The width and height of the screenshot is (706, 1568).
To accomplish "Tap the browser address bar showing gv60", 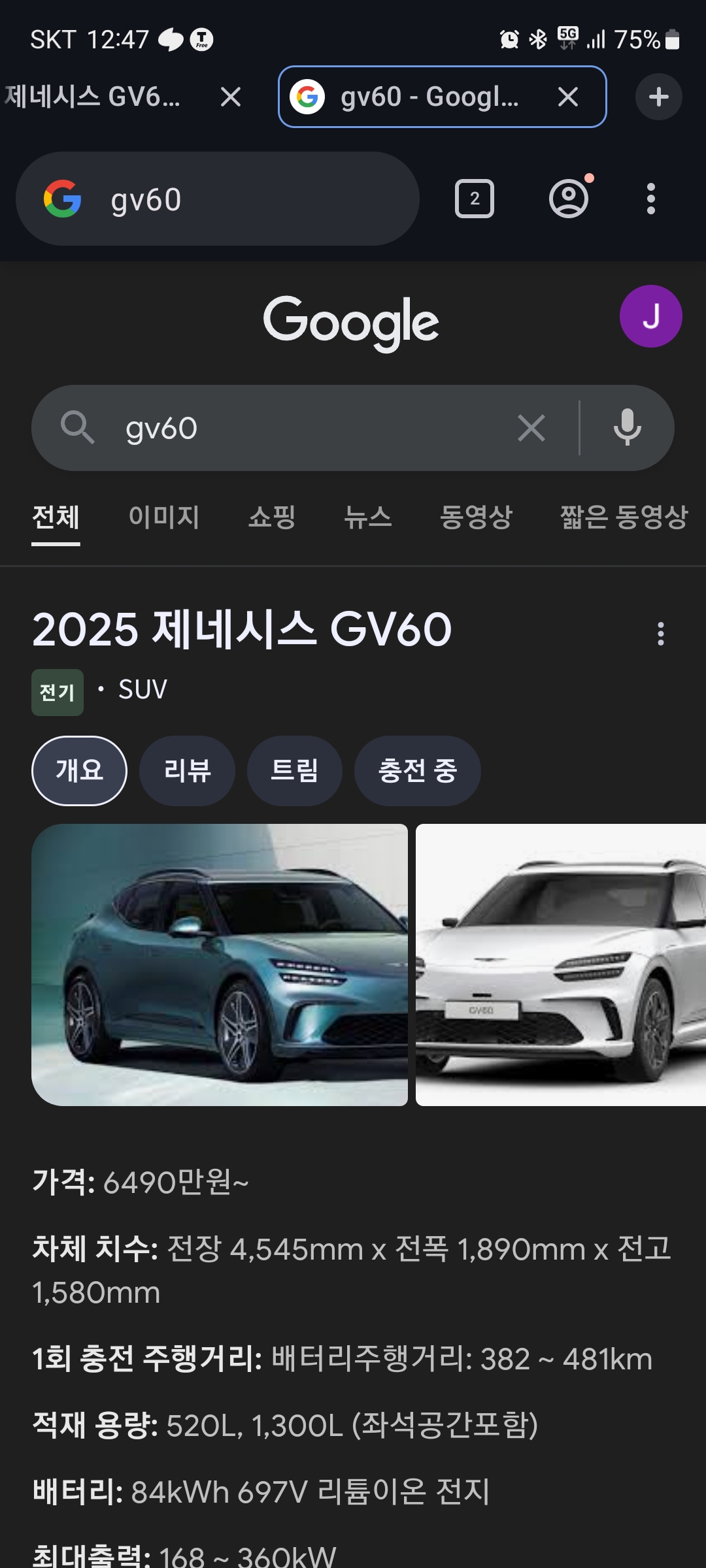I will [217, 199].
